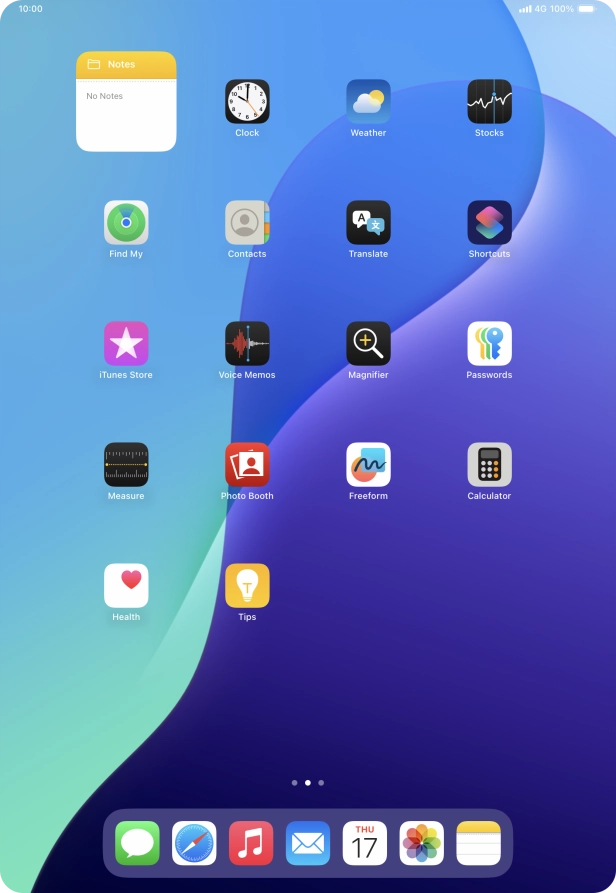The height and width of the screenshot is (893, 616).
Task: Open Safari from the dock
Action: tap(194, 843)
